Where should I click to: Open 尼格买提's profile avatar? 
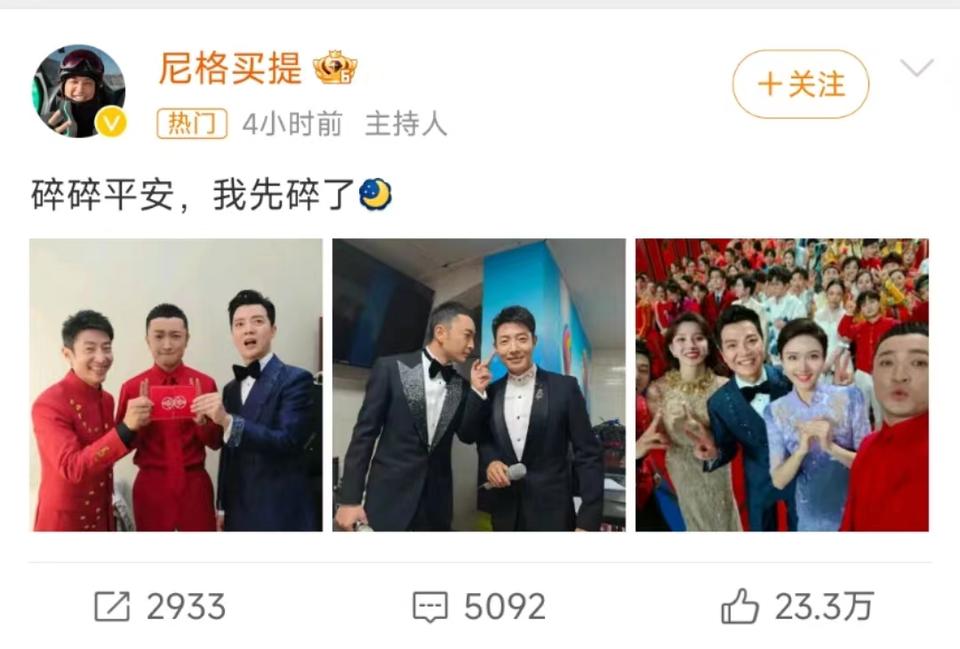coord(79,91)
